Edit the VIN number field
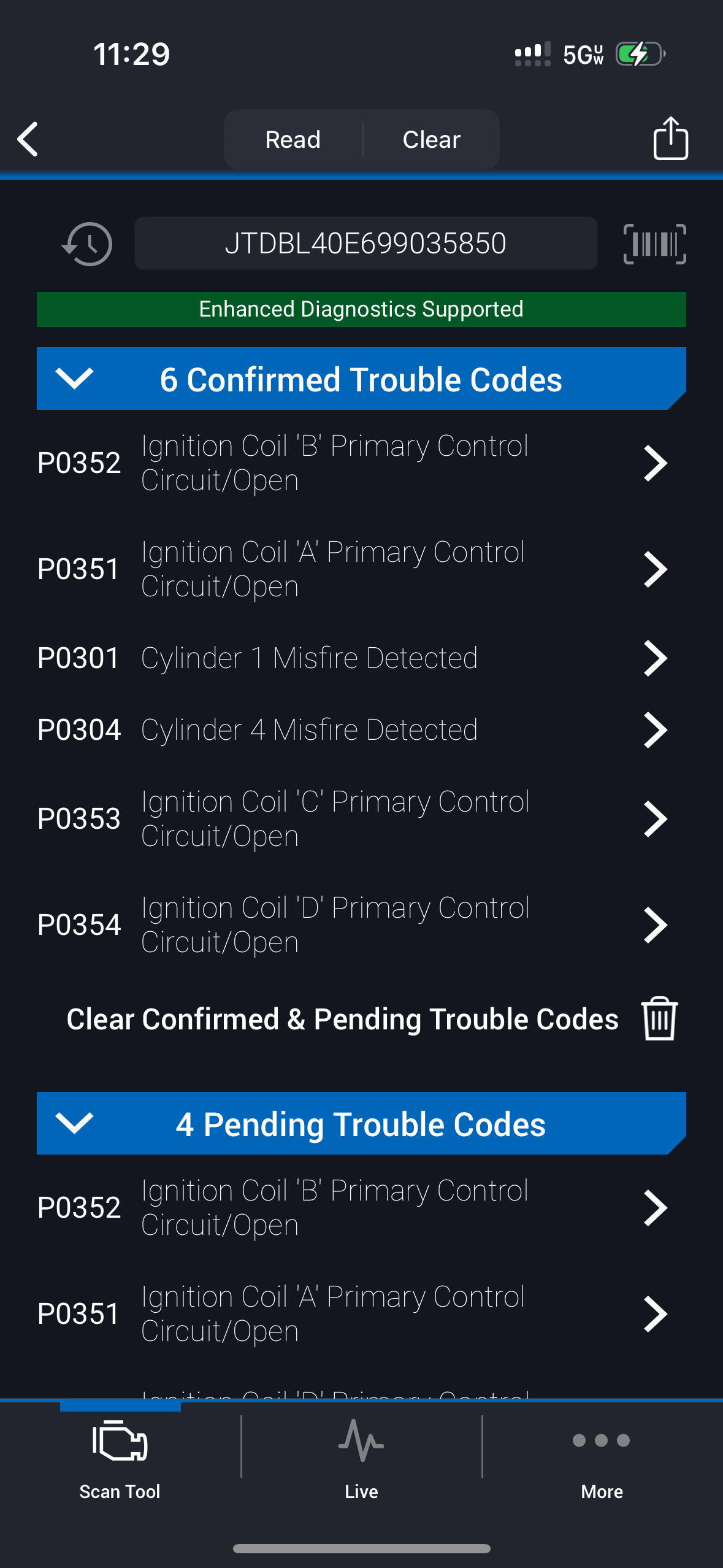This screenshot has width=723, height=1568. (x=365, y=244)
